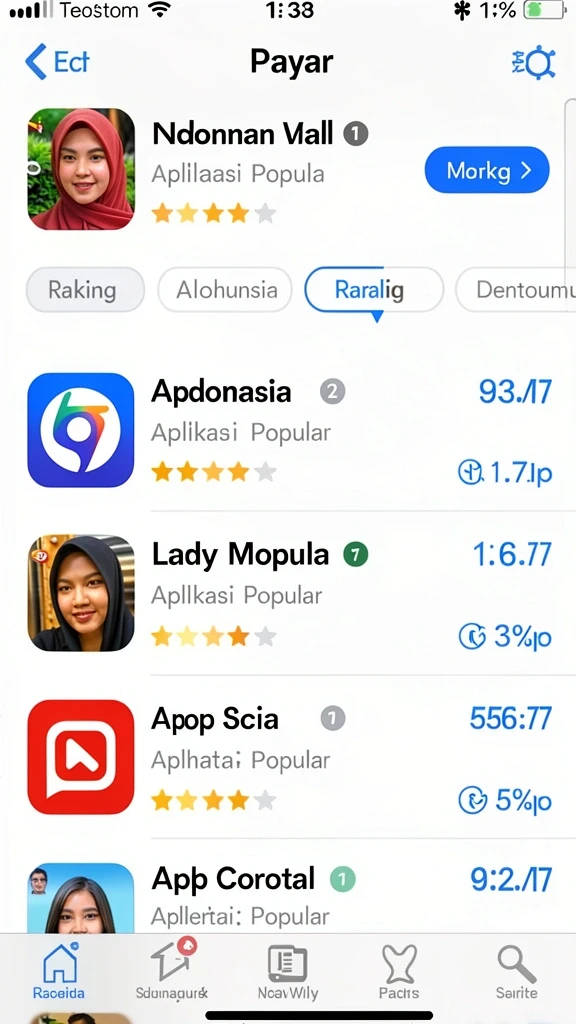Open the Serite search tab

coord(517,971)
